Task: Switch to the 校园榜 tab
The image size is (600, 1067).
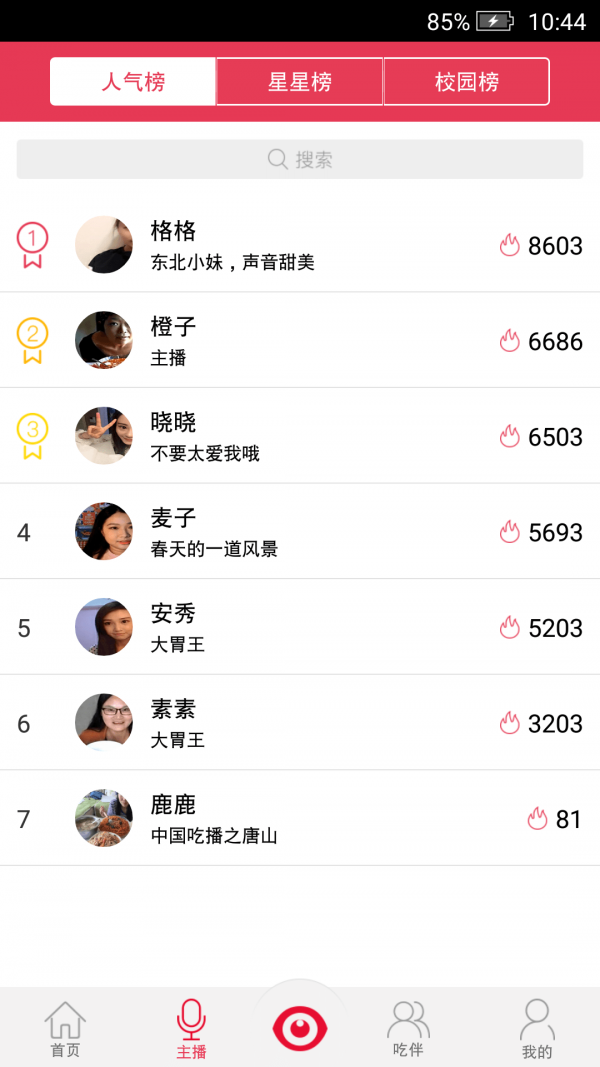Action: (x=466, y=82)
